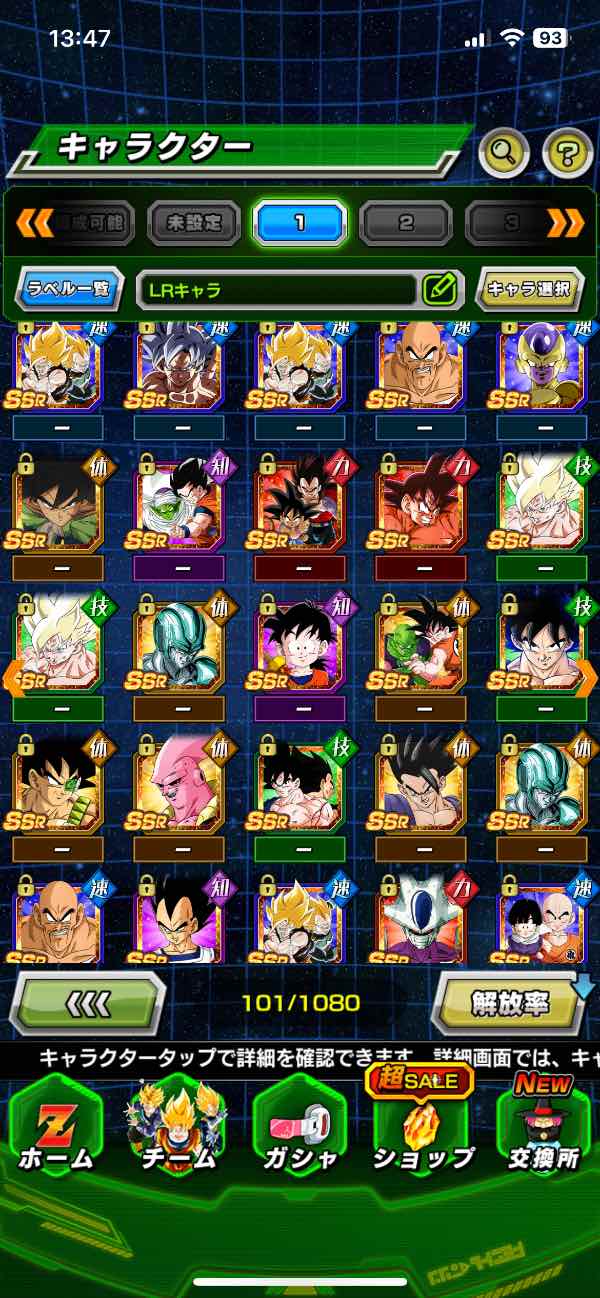The width and height of the screenshot is (600, 1298).
Task: Go to ホーム in bottom navigation
Action: 56,1133
